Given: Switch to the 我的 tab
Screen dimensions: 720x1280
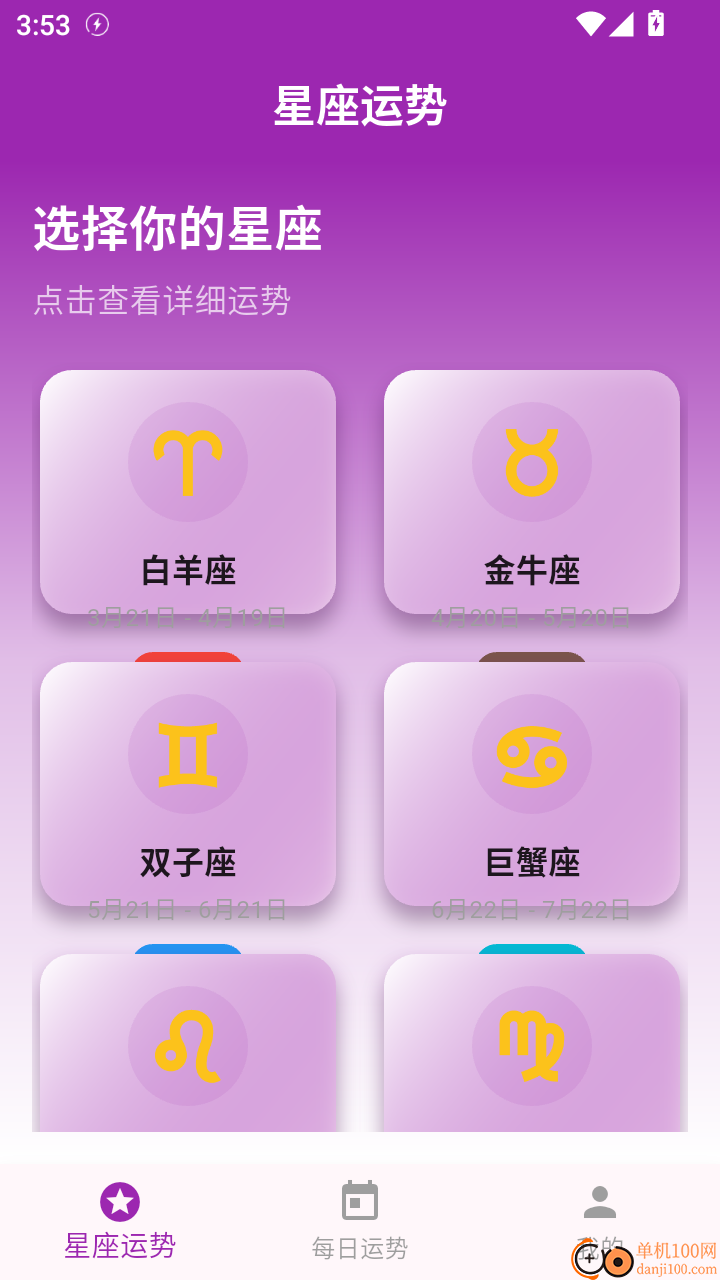Looking at the screenshot, I should (x=600, y=1220).
